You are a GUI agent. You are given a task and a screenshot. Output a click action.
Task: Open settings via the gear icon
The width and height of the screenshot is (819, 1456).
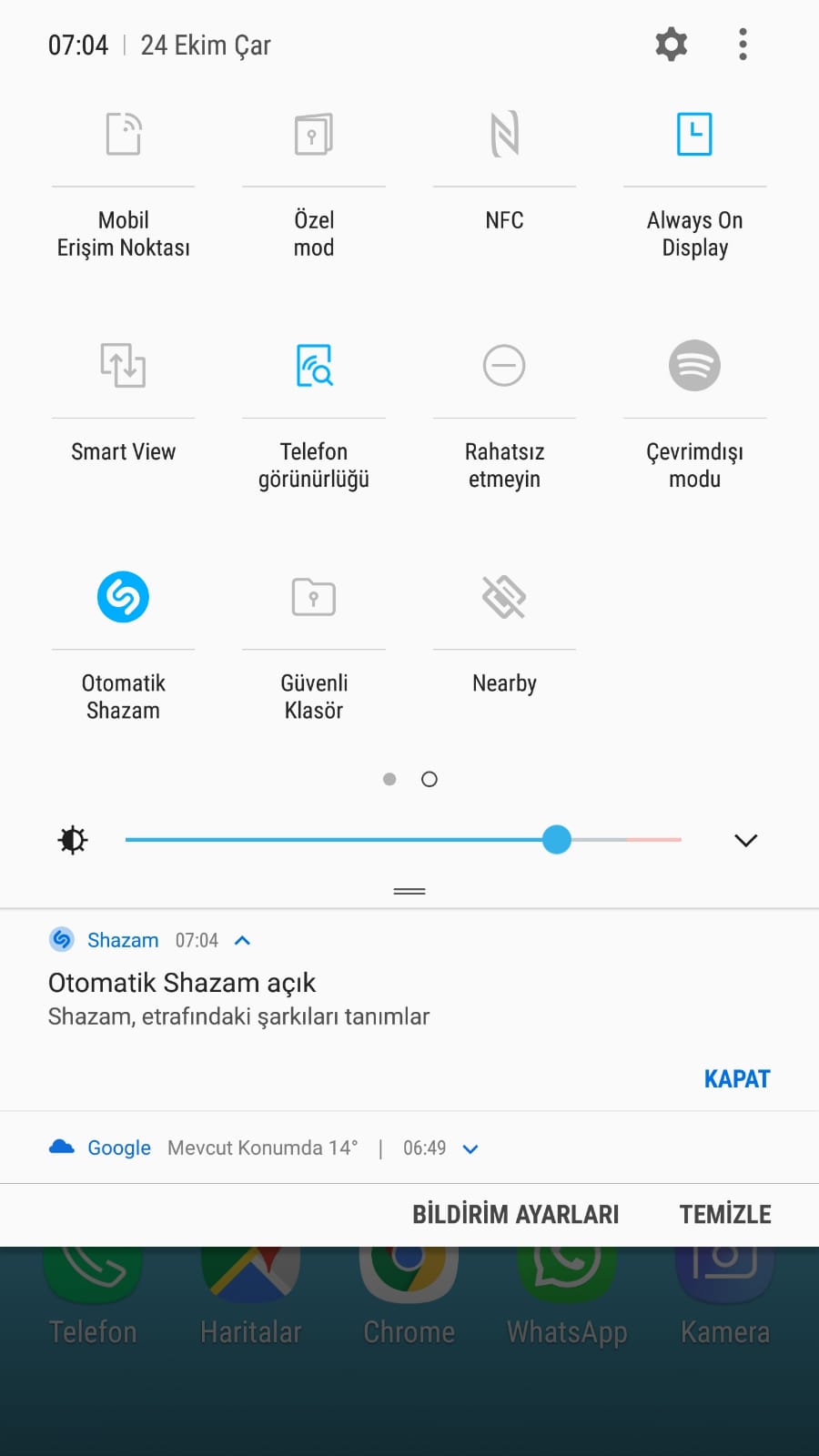pos(672,44)
